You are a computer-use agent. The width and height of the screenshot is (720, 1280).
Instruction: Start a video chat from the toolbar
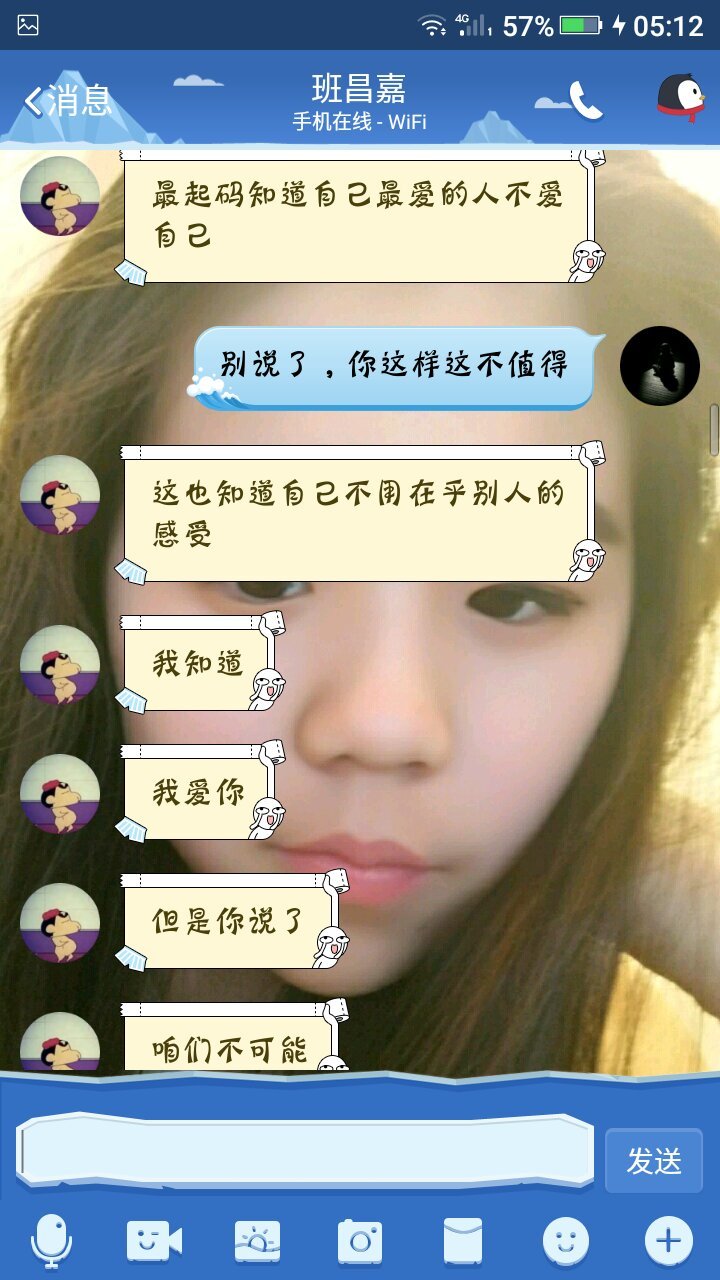pyautogui.click(x=154, y=1242)
